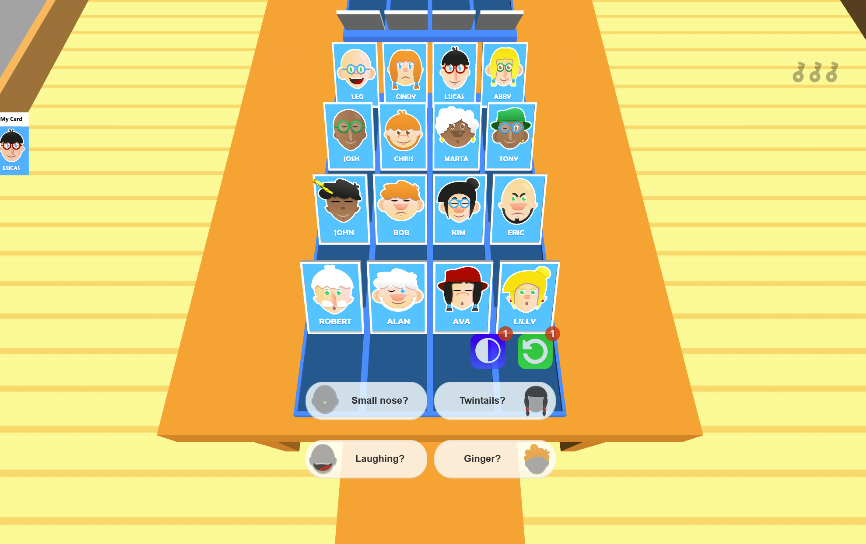Pick the Kim character card
This screenshot has width=866, height=544.
(459, 210)
